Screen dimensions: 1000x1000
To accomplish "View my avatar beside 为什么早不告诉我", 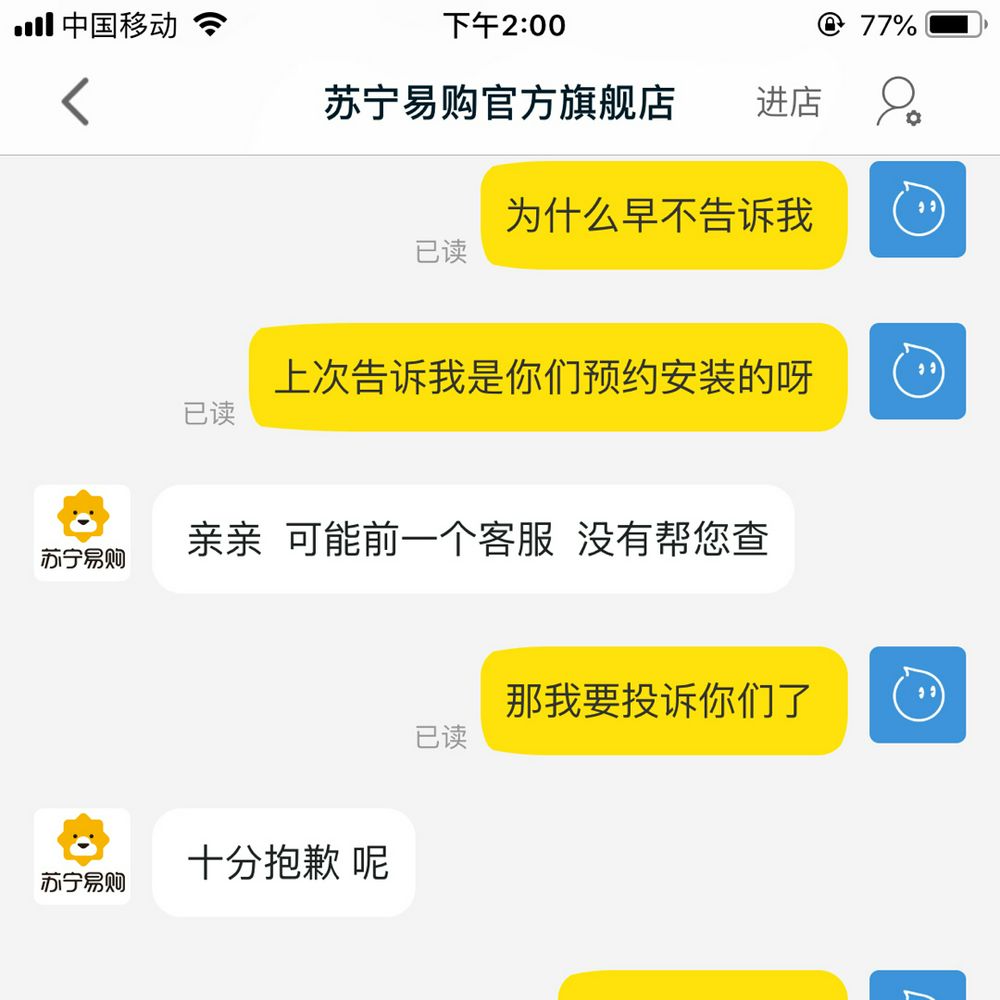I will [x=917, y=209].
